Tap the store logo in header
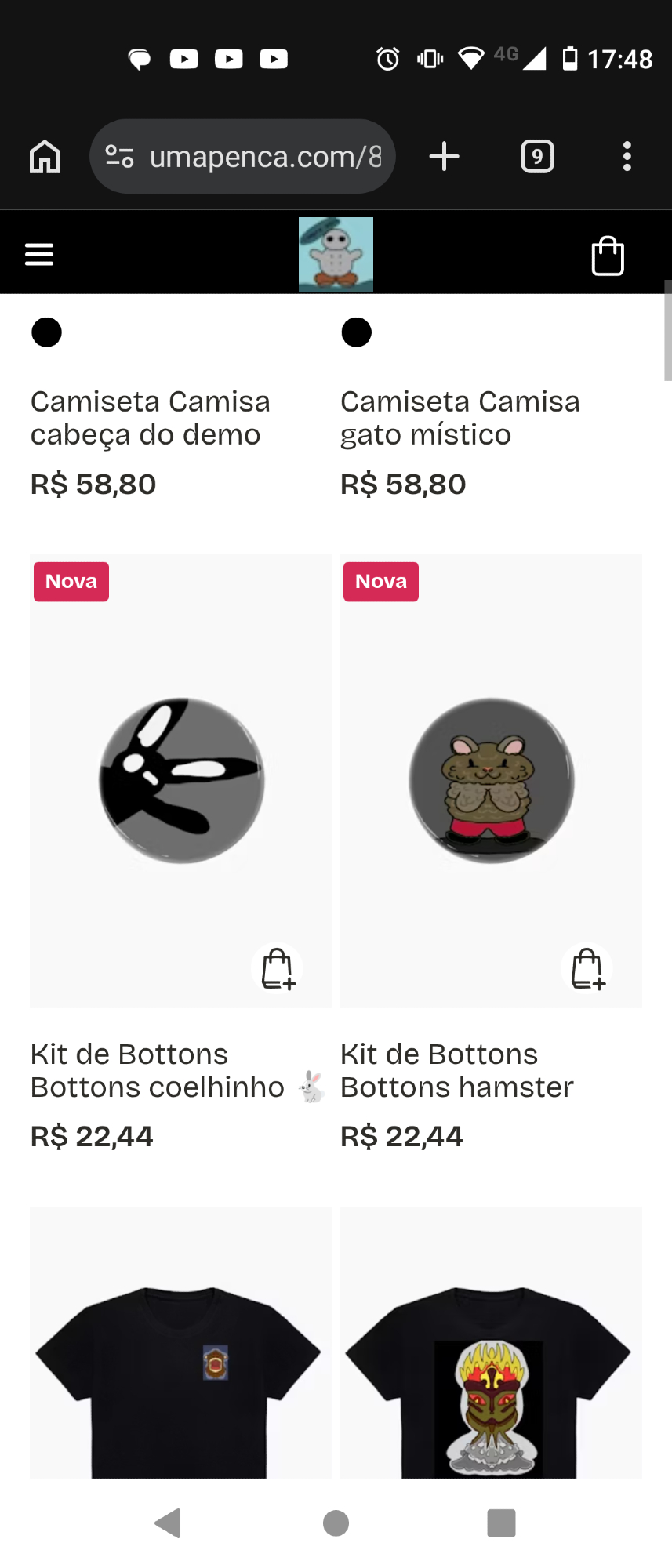 (x=336, y=255)
